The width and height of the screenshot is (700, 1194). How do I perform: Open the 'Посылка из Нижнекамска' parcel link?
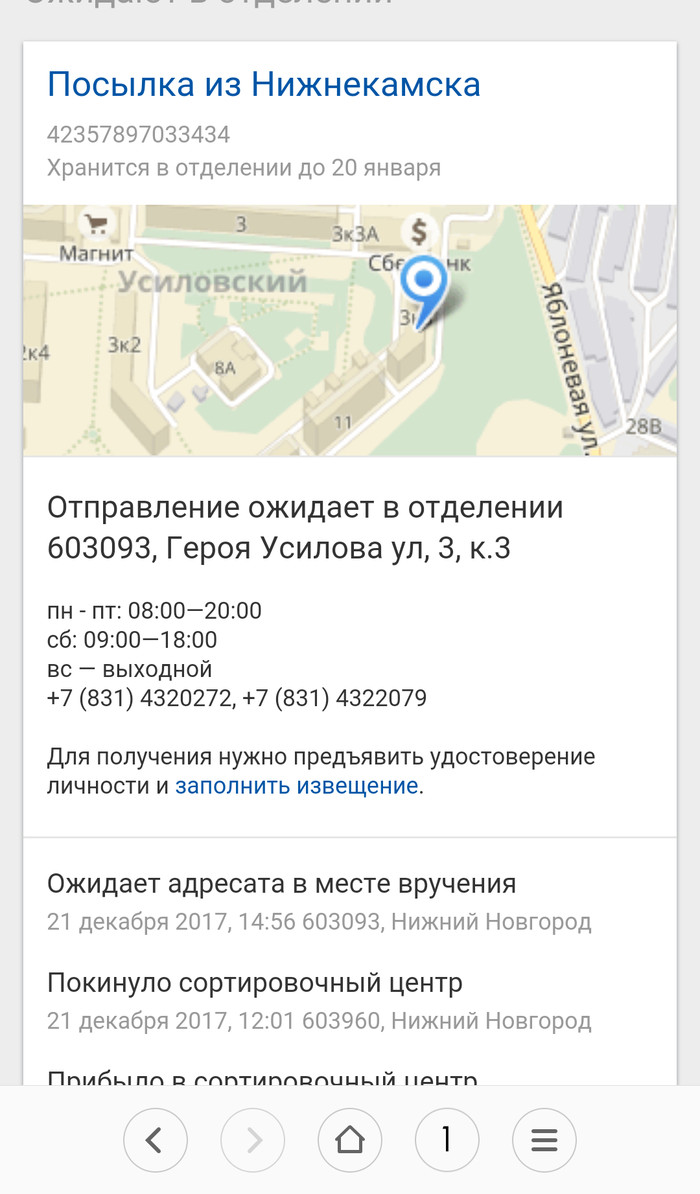tap(264, 84)
